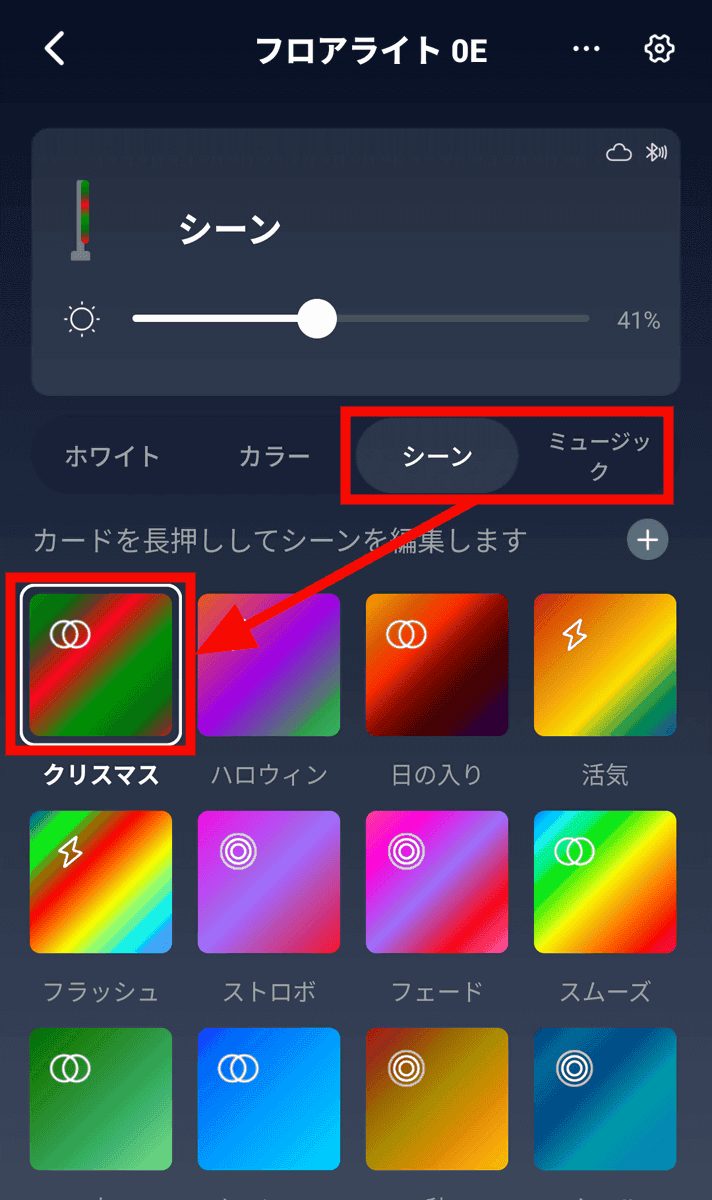Viewport: 712px width, 1200px height.
Task: Add a new scene with plus button
Action: click(x=647, y=541)
